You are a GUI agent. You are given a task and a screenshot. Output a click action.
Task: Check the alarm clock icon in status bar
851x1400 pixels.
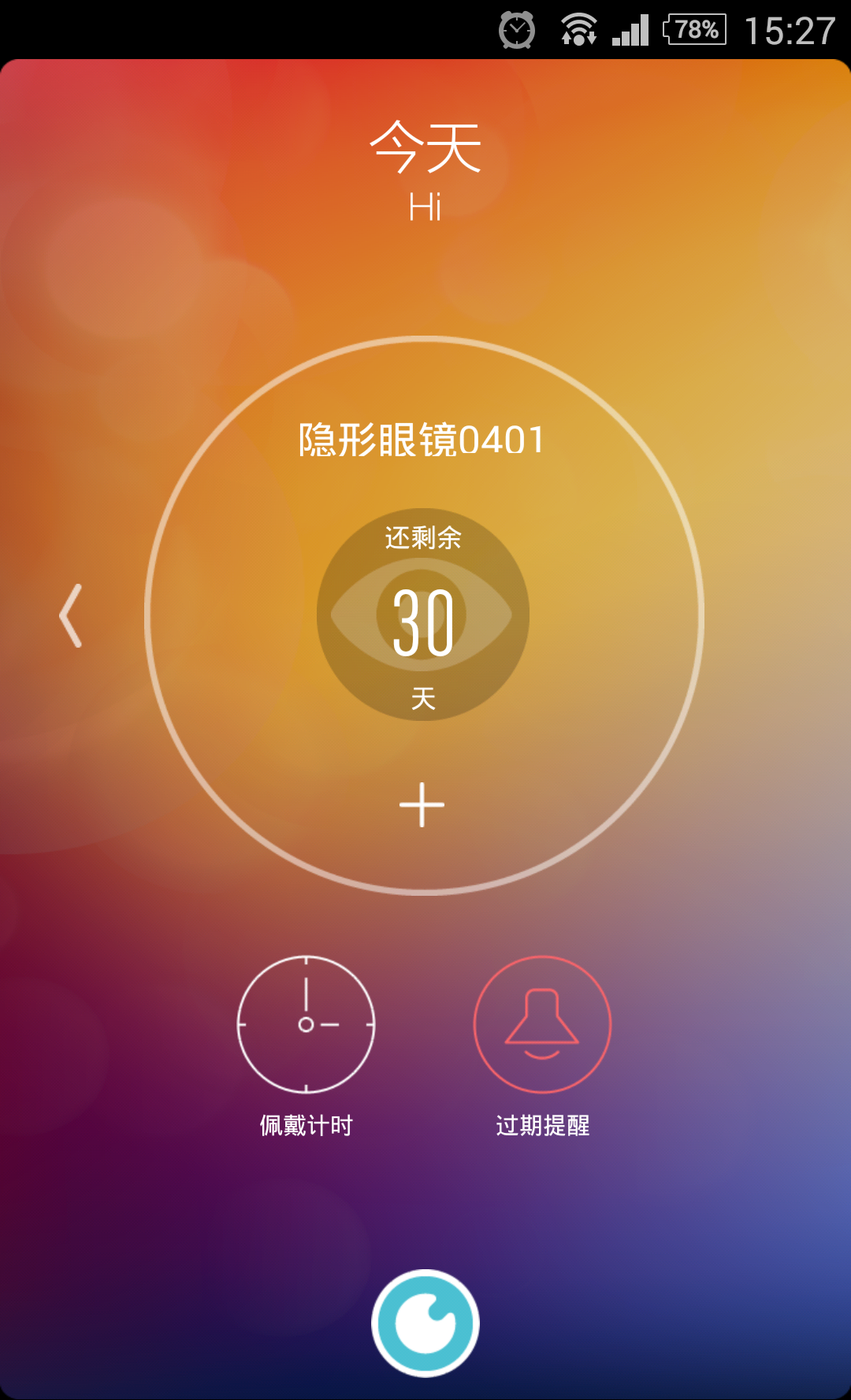pos(518,30)
